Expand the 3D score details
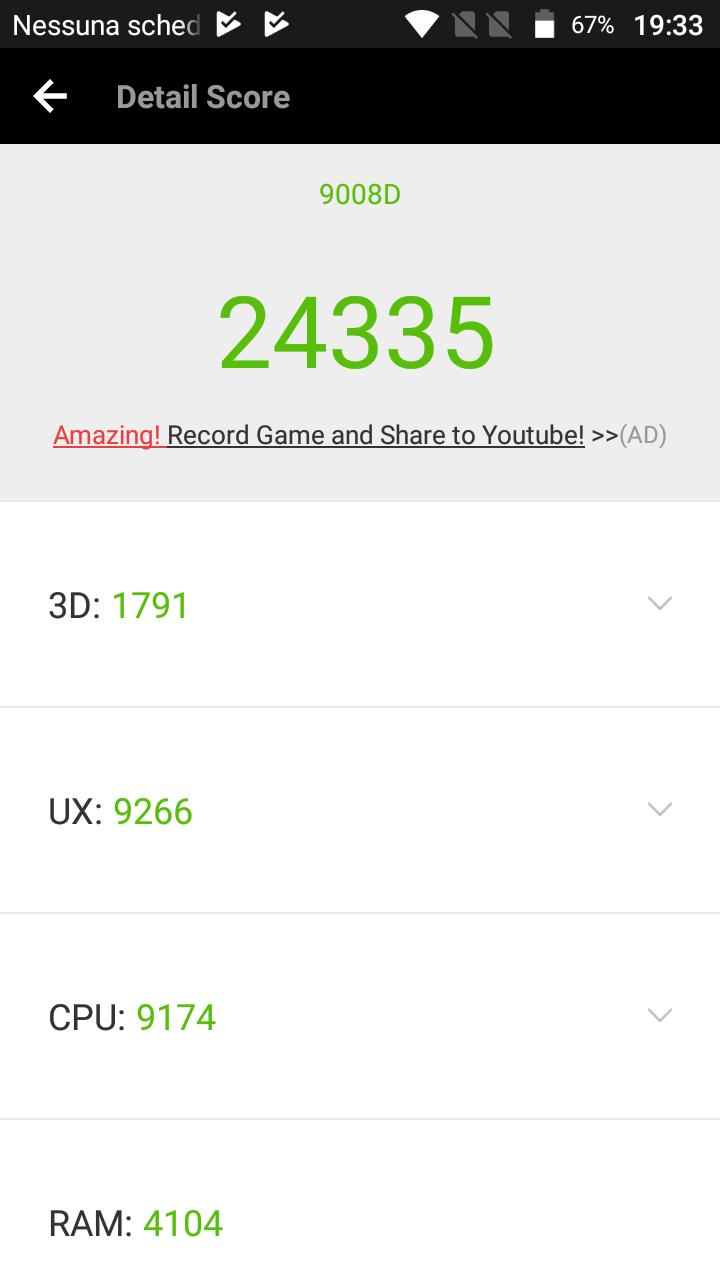This screenshot has width=720, height=1280. [x=360, y=604]
